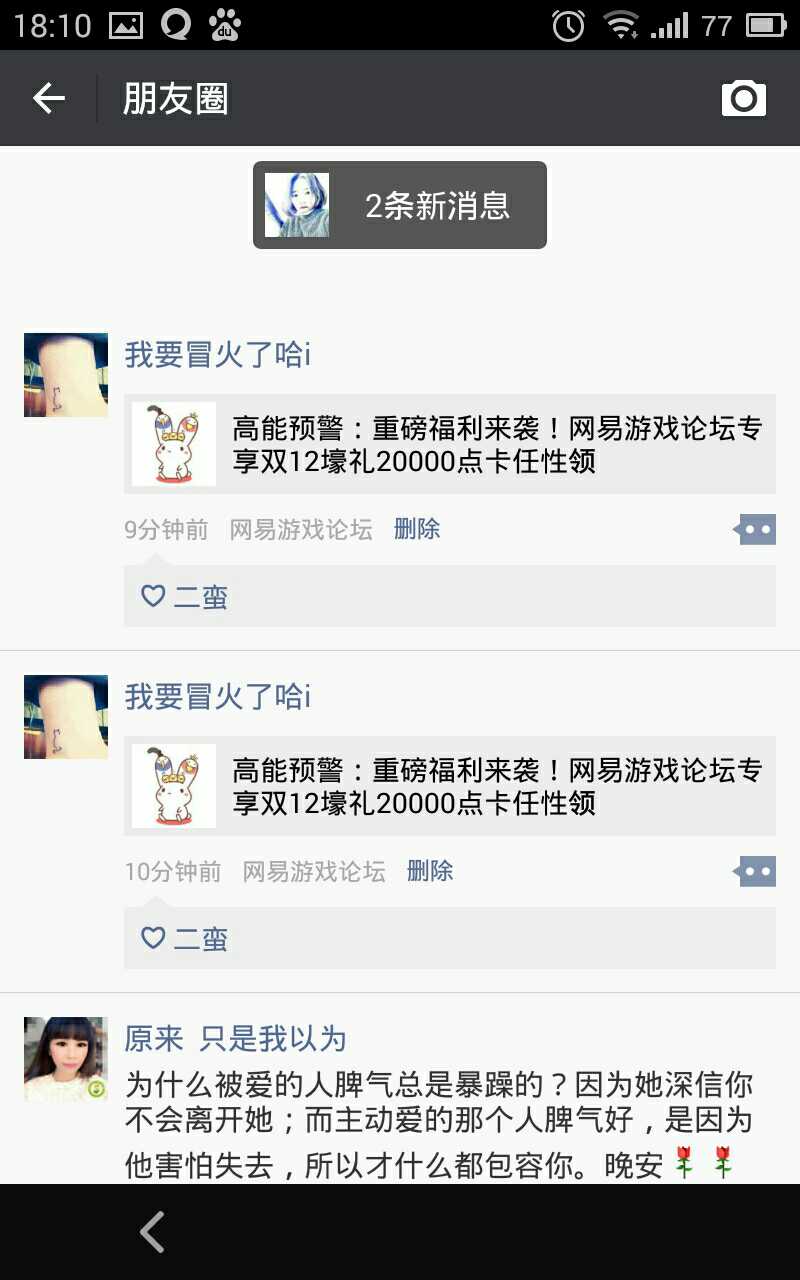Tap the avatar of 原来 只是我以为

[66, 1059]
